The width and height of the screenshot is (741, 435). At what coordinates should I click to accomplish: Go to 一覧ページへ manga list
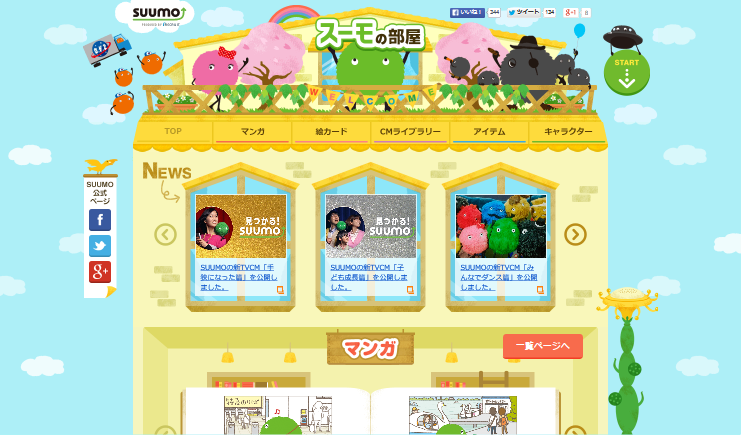pos(543,346)
